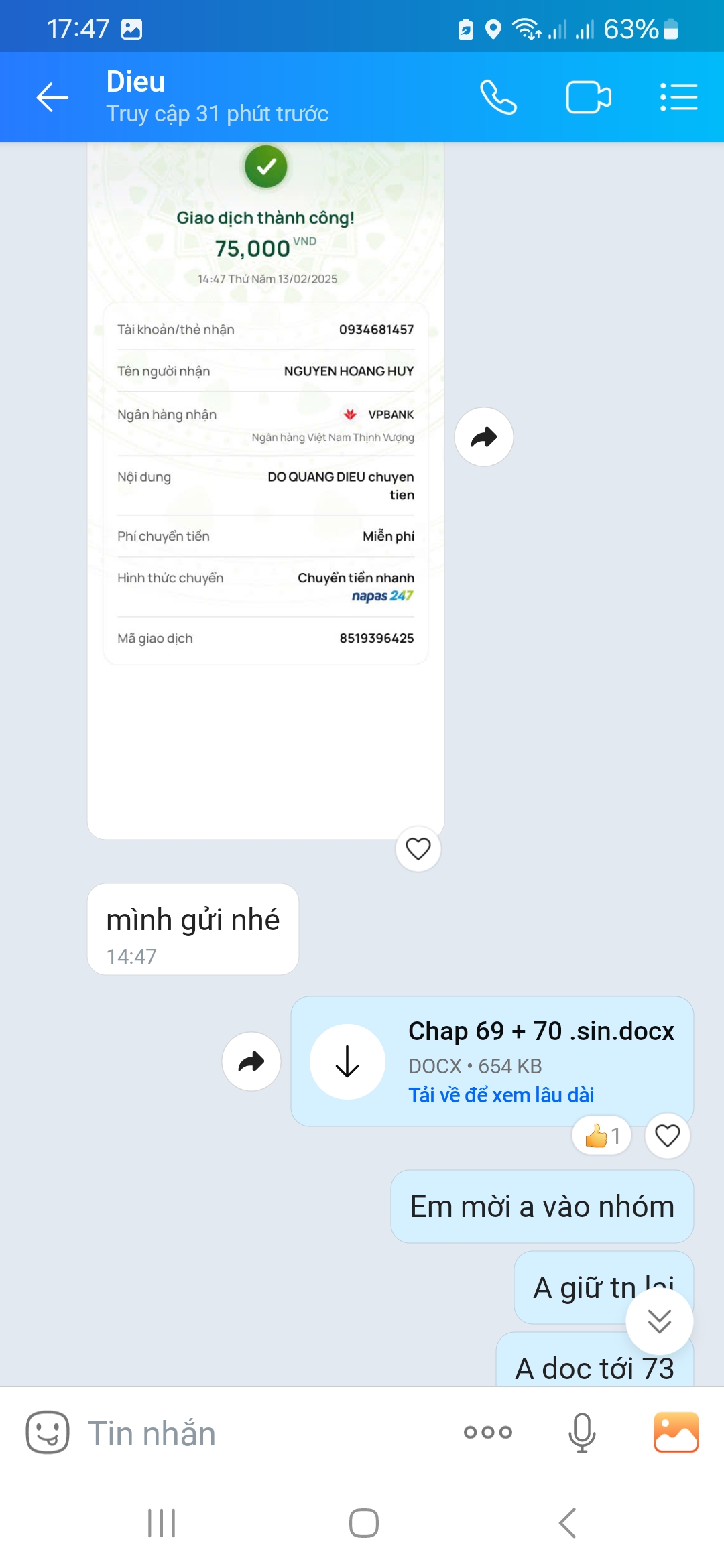Record a voice message
Viewport: 724px width, 1568px height.
pos(582,1433)
